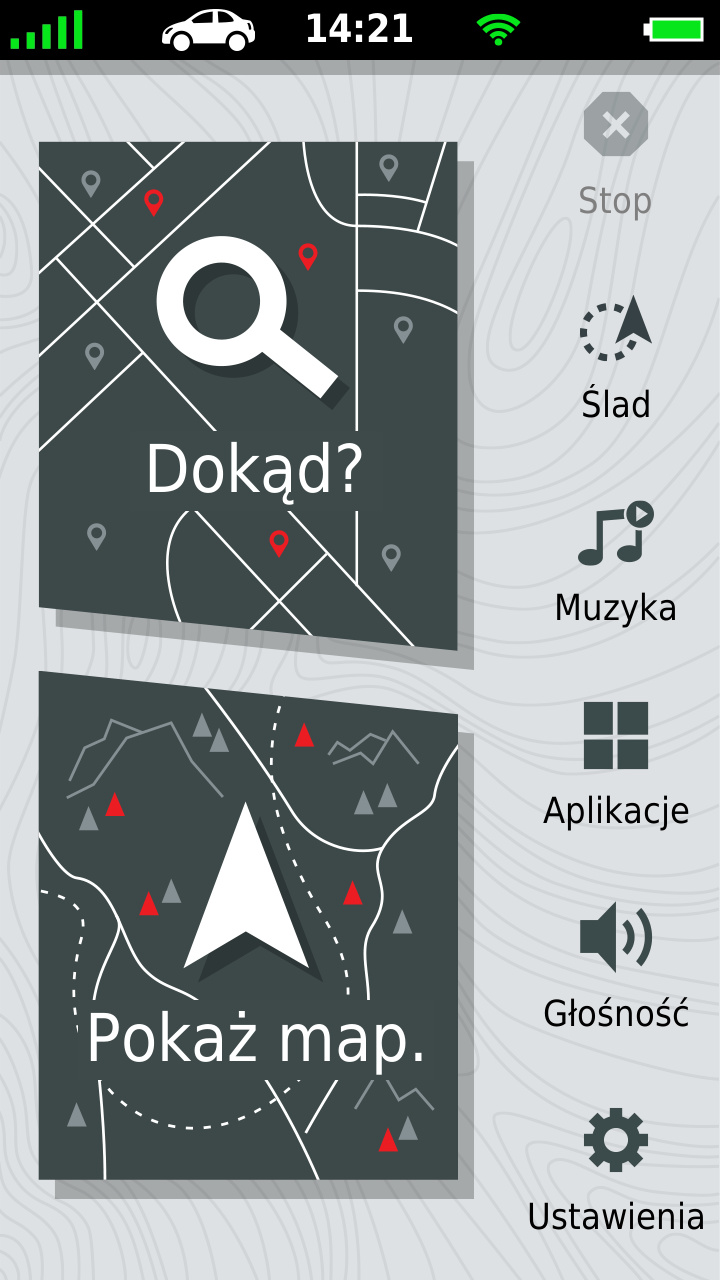Open the Ślad track option

[616, 358]
